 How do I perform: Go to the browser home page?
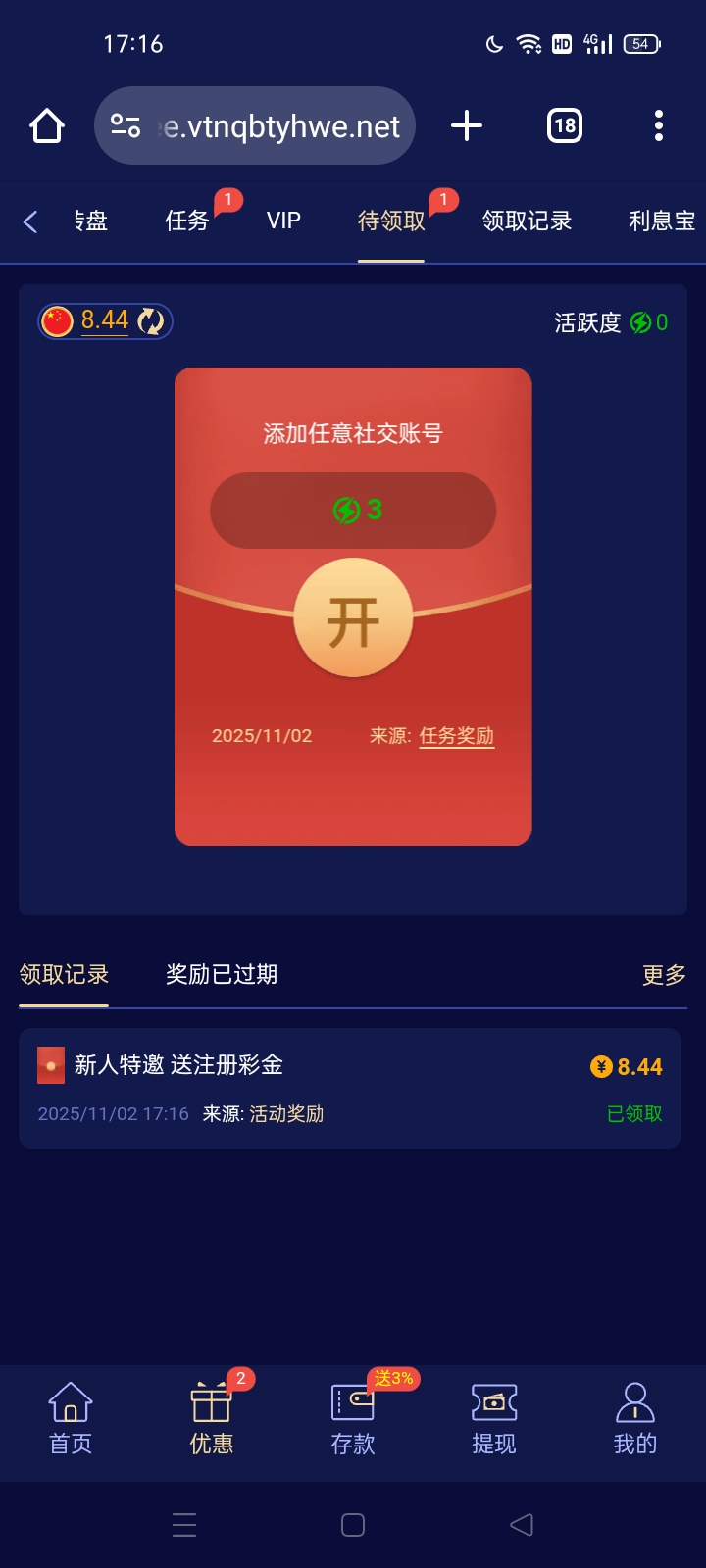47,125
